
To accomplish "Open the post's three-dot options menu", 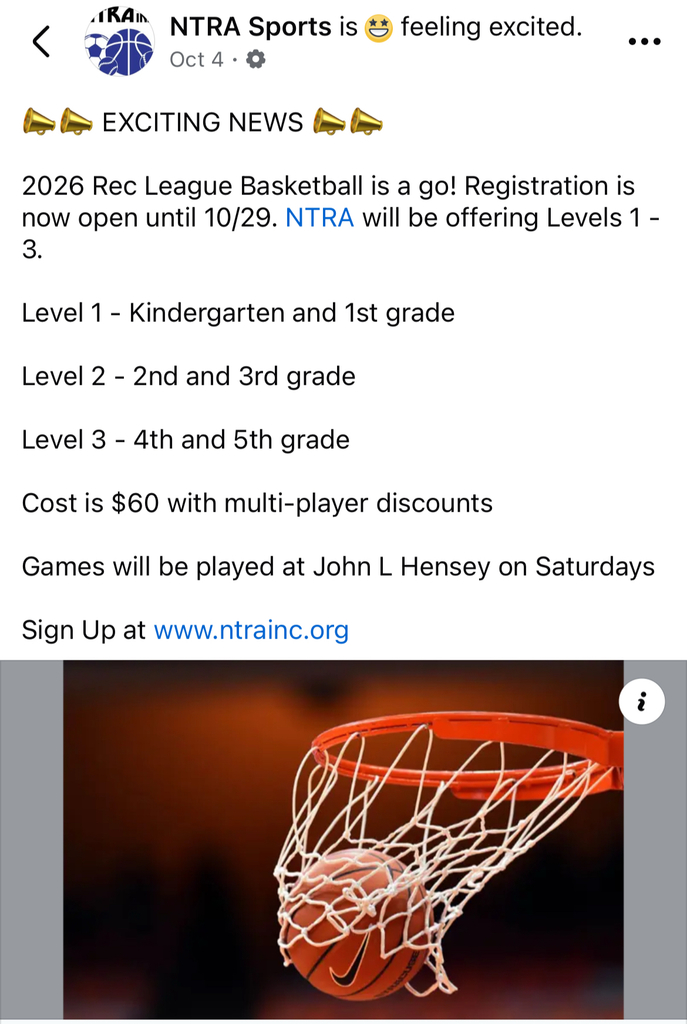I will (644, 42).
